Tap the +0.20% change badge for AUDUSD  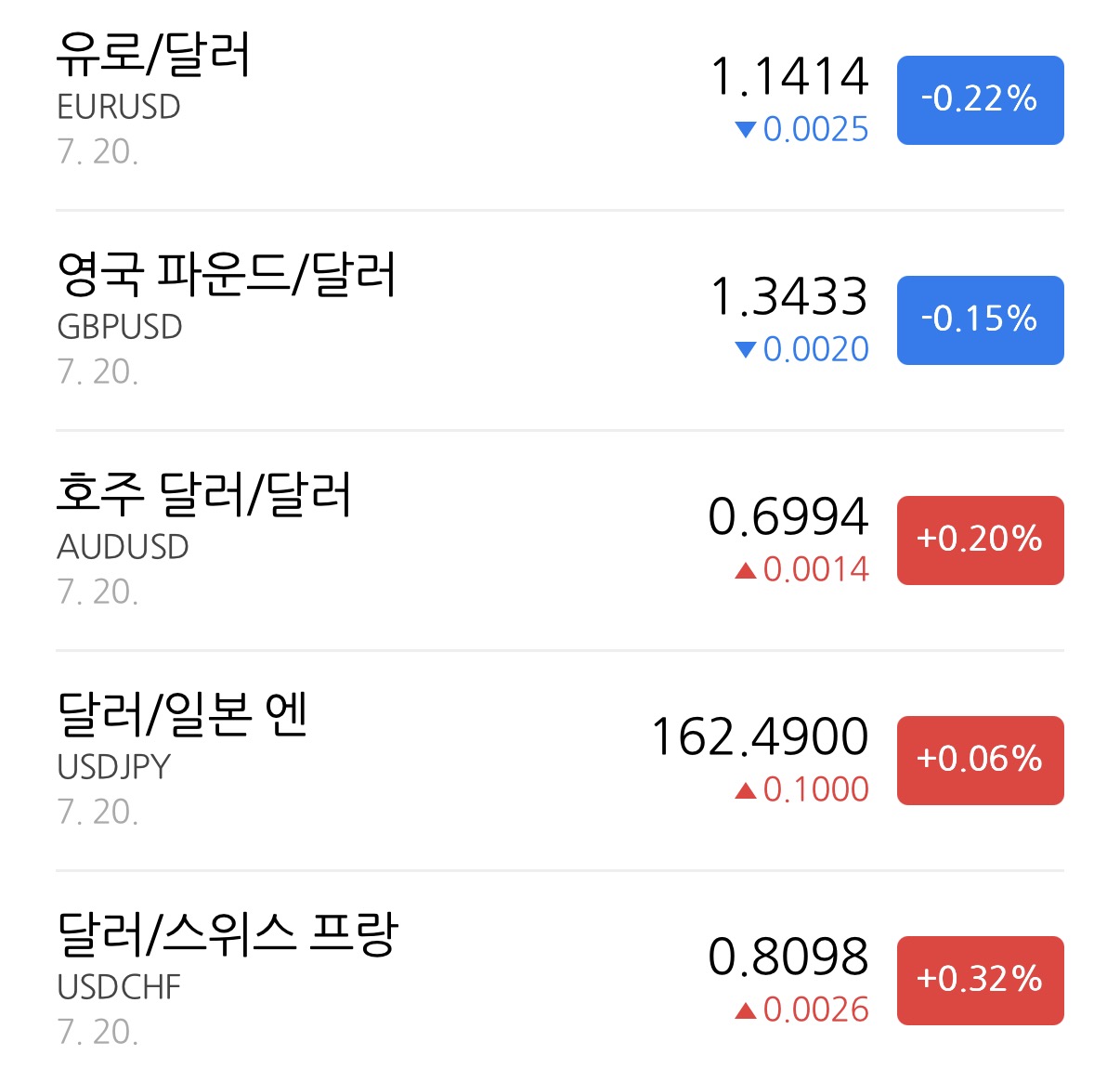pyautogui.click(x=980, y=541)
